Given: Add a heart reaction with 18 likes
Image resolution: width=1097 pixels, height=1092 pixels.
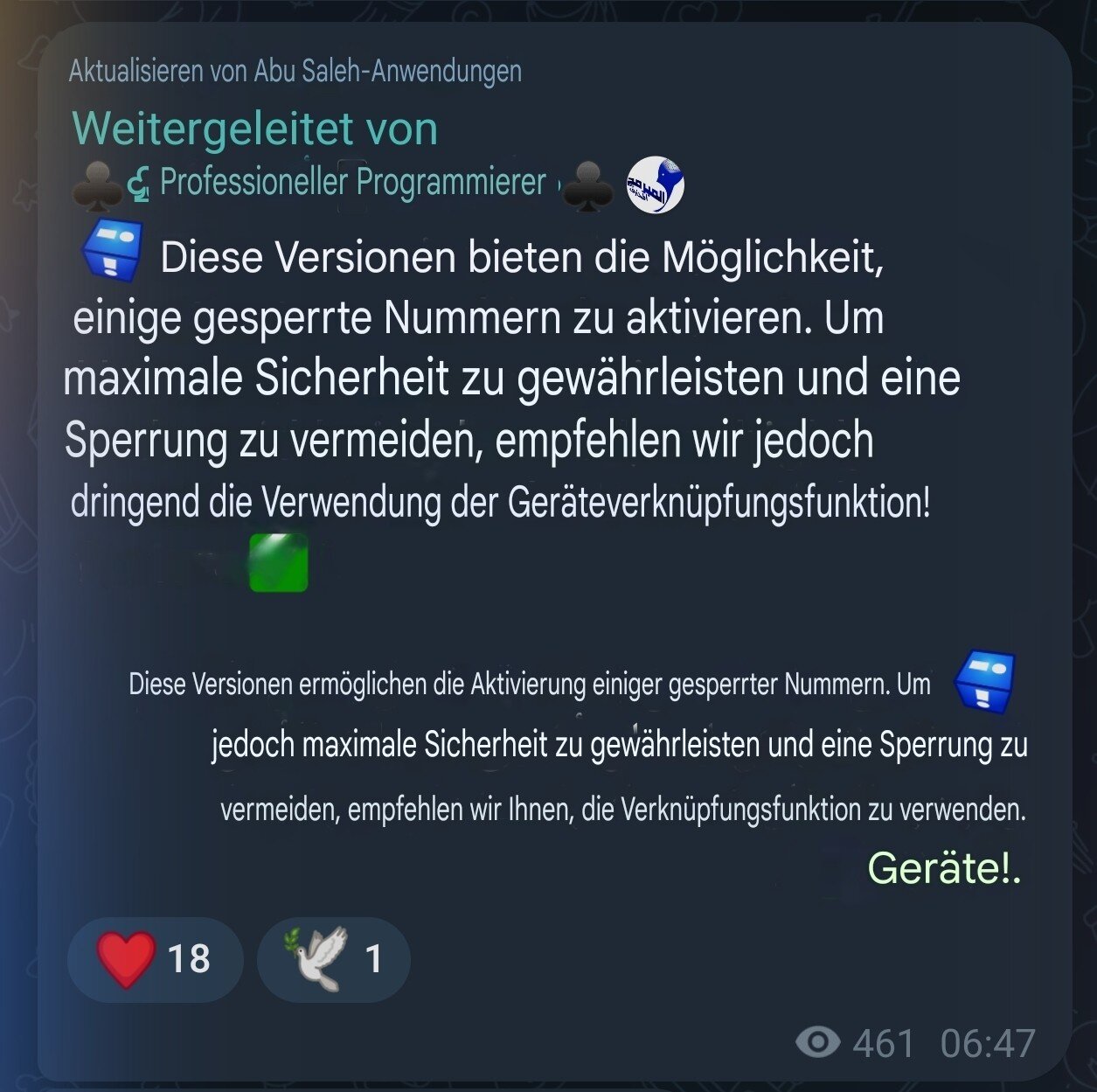Looking at the screenshot, I should pyautogui.click(x=154, y=959).
